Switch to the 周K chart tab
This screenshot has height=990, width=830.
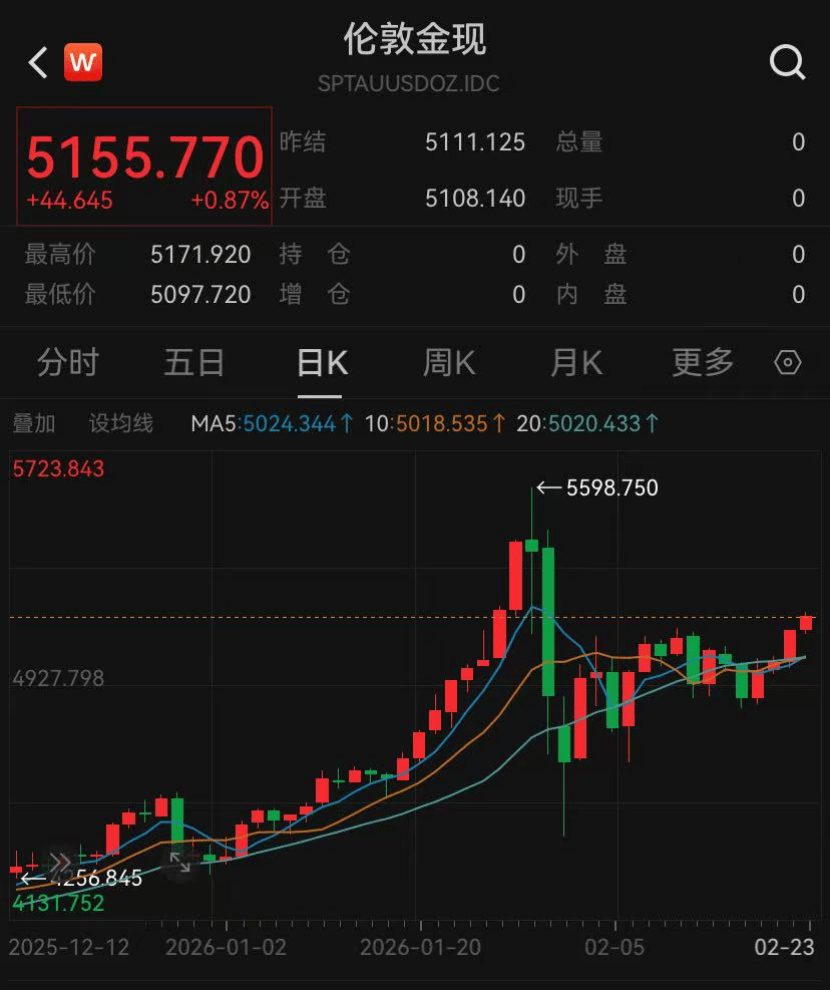pos(449,362)
